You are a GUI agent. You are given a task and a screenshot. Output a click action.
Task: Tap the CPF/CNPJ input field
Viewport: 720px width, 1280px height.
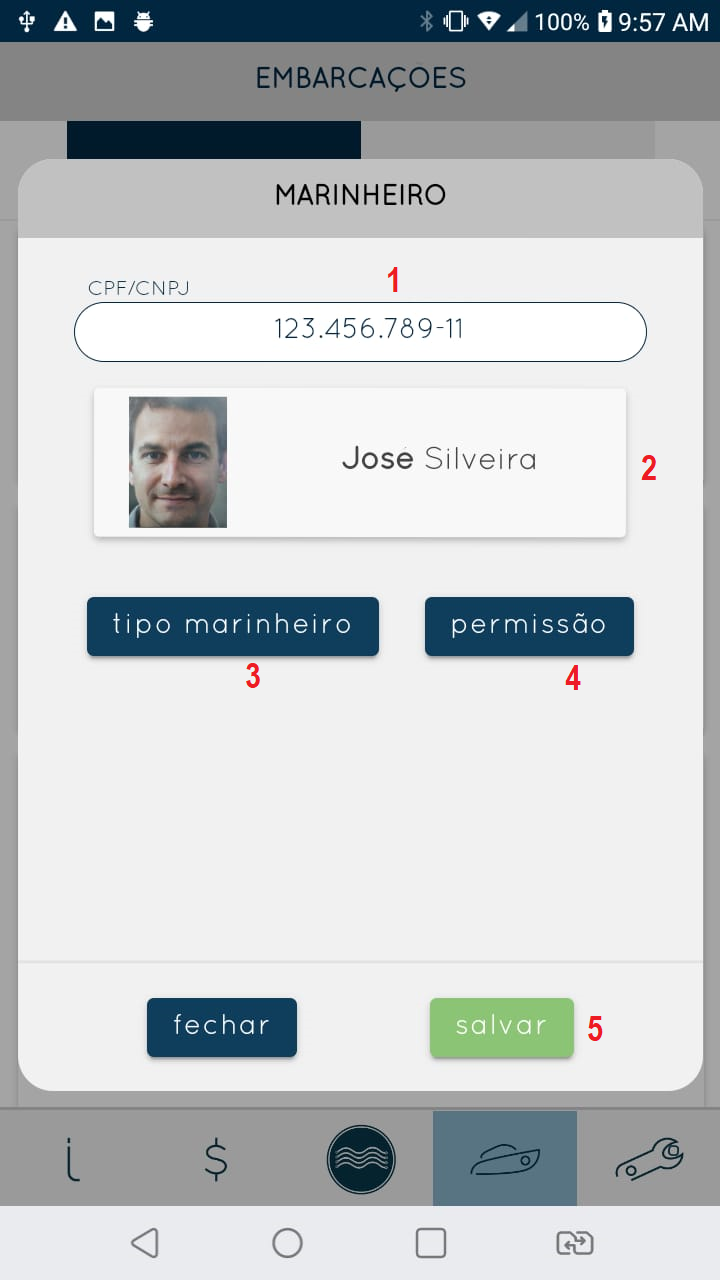point(360,331)
